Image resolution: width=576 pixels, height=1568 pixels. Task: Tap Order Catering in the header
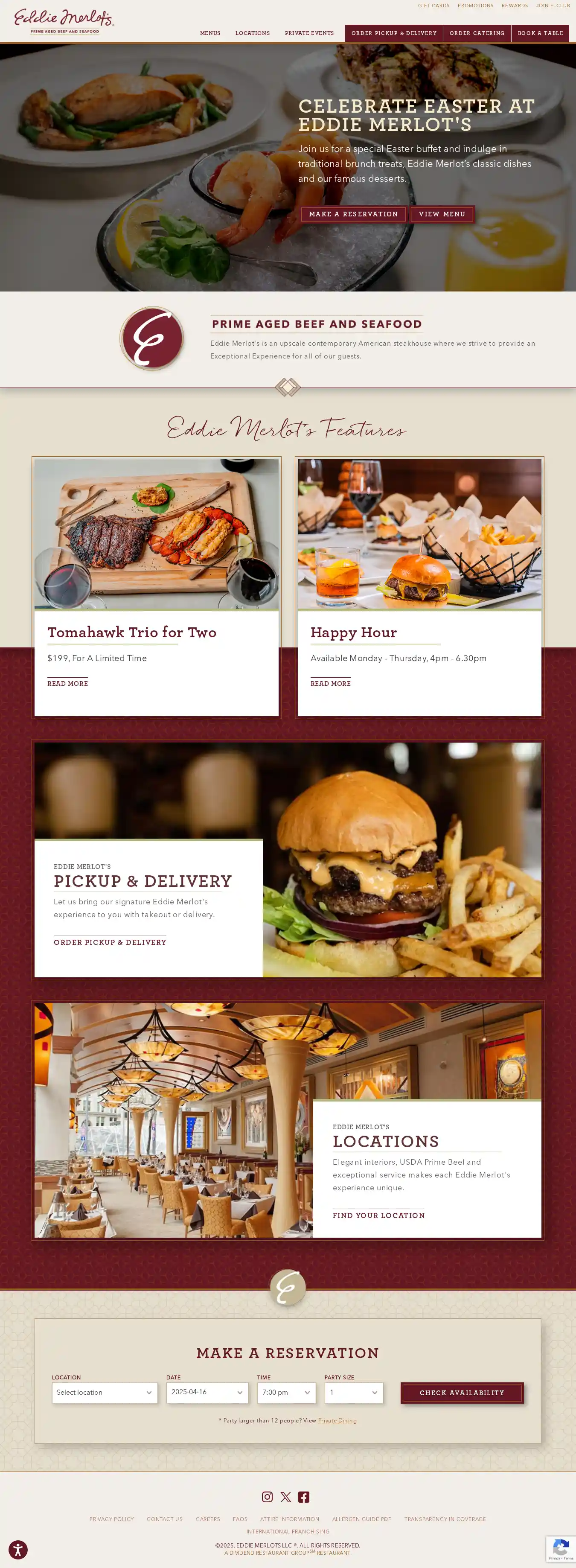pos(477,33)
